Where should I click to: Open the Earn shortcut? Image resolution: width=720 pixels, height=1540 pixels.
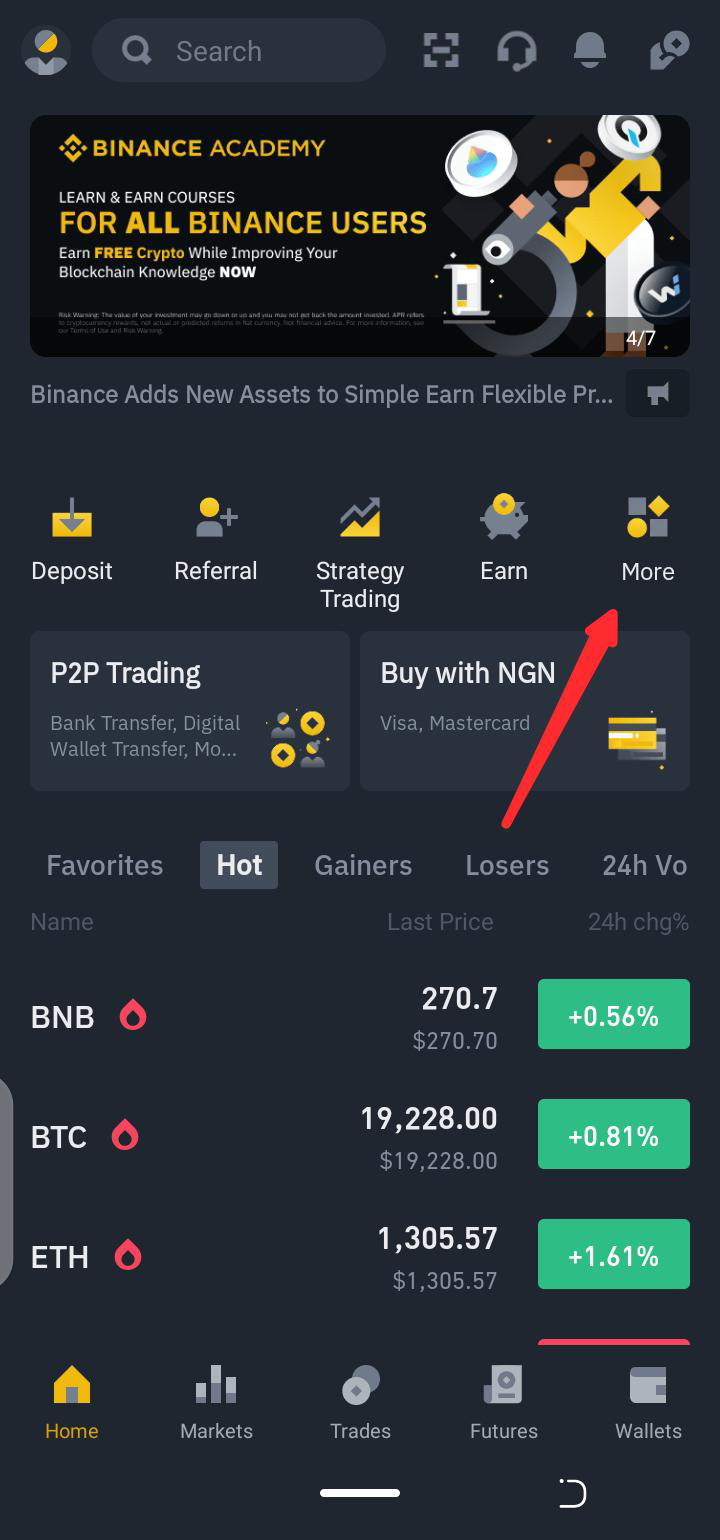coord(504,541)
